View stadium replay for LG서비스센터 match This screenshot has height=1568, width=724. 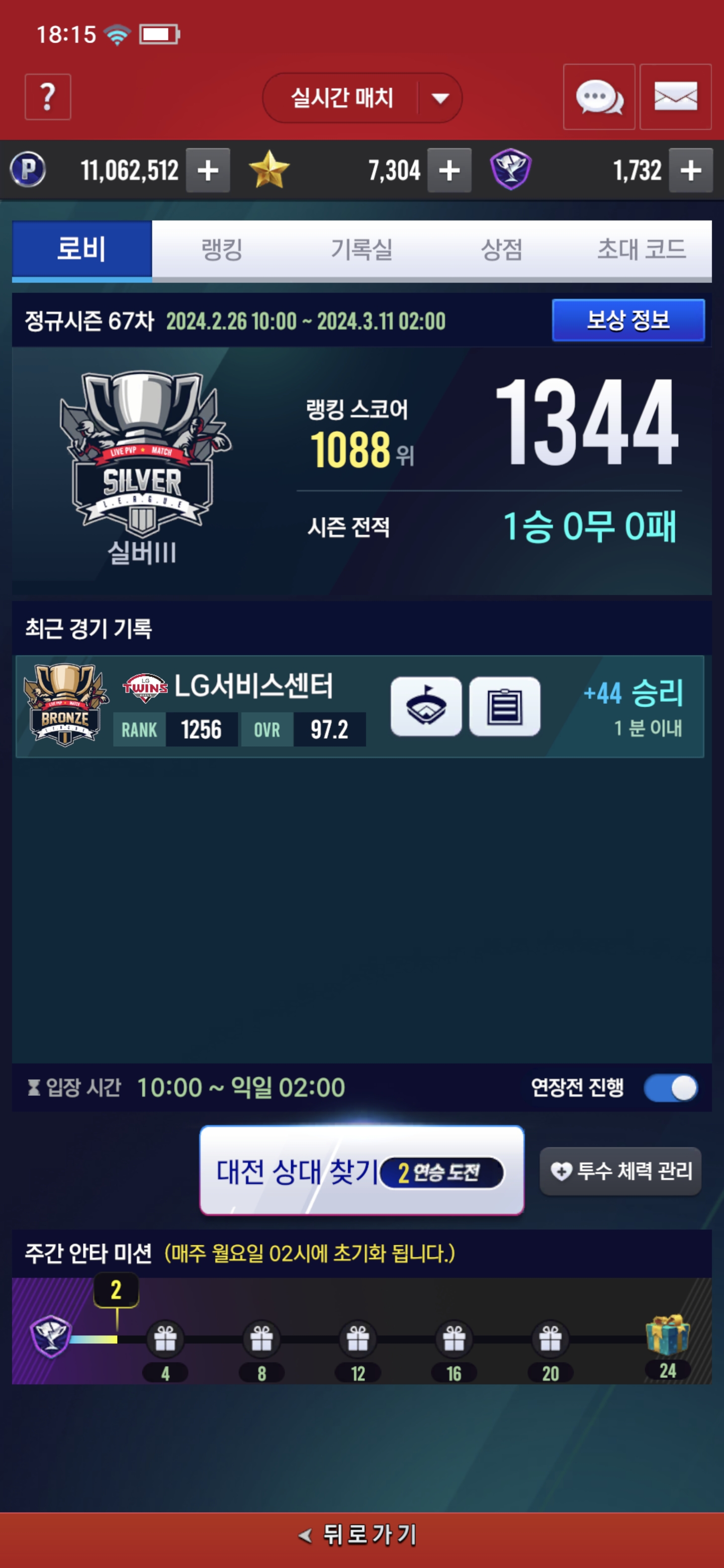(x=426, y=707)
